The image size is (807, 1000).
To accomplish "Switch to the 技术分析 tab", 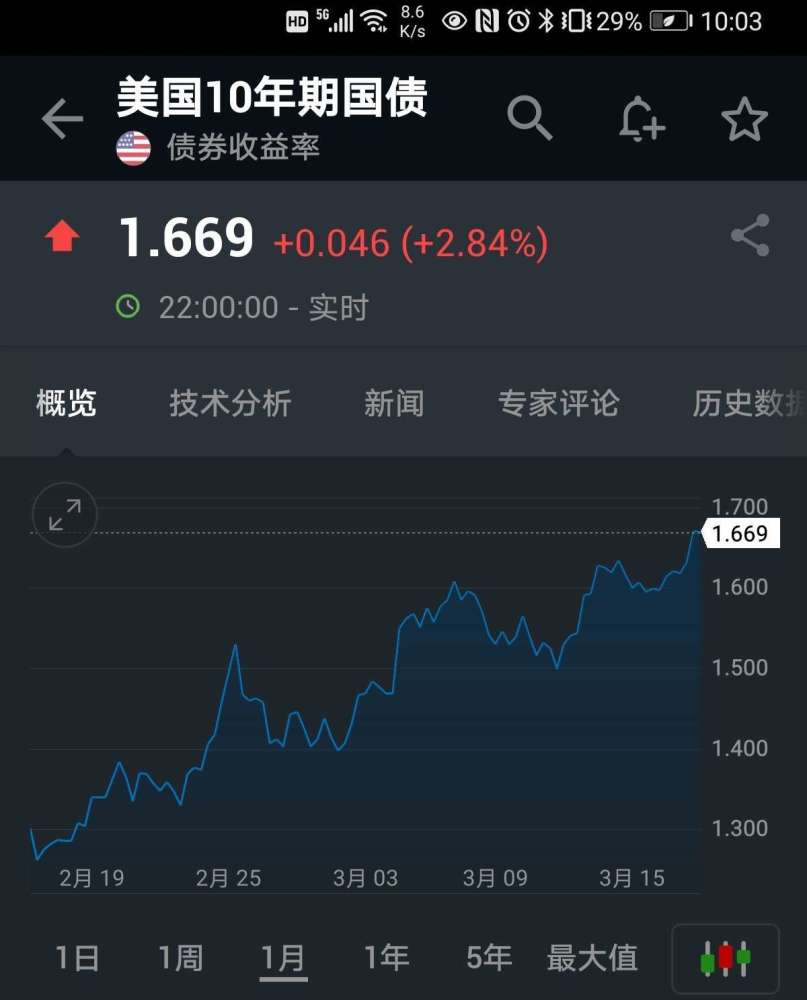I will click(229, 403).
